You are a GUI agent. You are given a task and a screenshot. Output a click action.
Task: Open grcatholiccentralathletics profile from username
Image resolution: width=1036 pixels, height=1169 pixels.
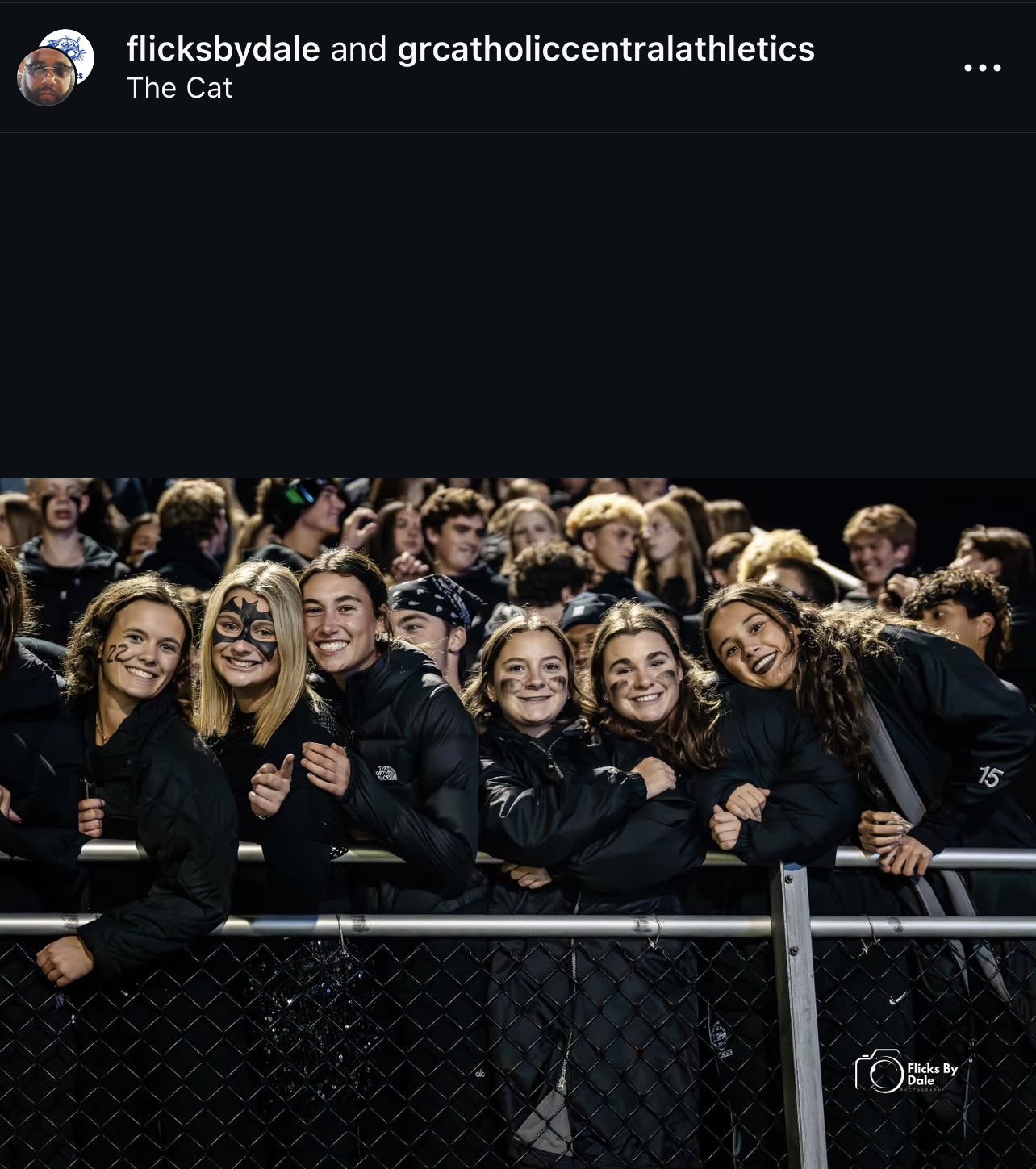(605, 49)
